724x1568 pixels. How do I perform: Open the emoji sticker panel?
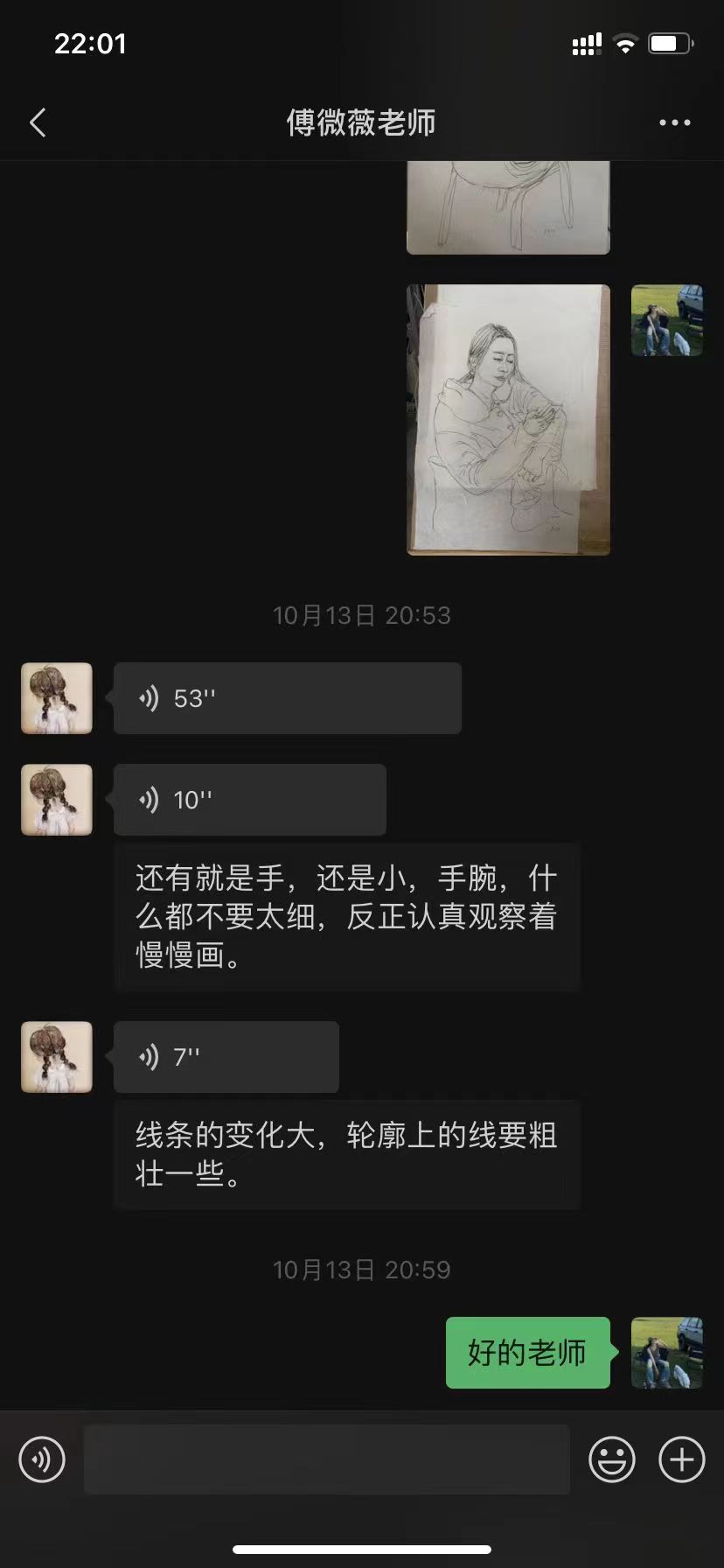(x=611, y=1459)
